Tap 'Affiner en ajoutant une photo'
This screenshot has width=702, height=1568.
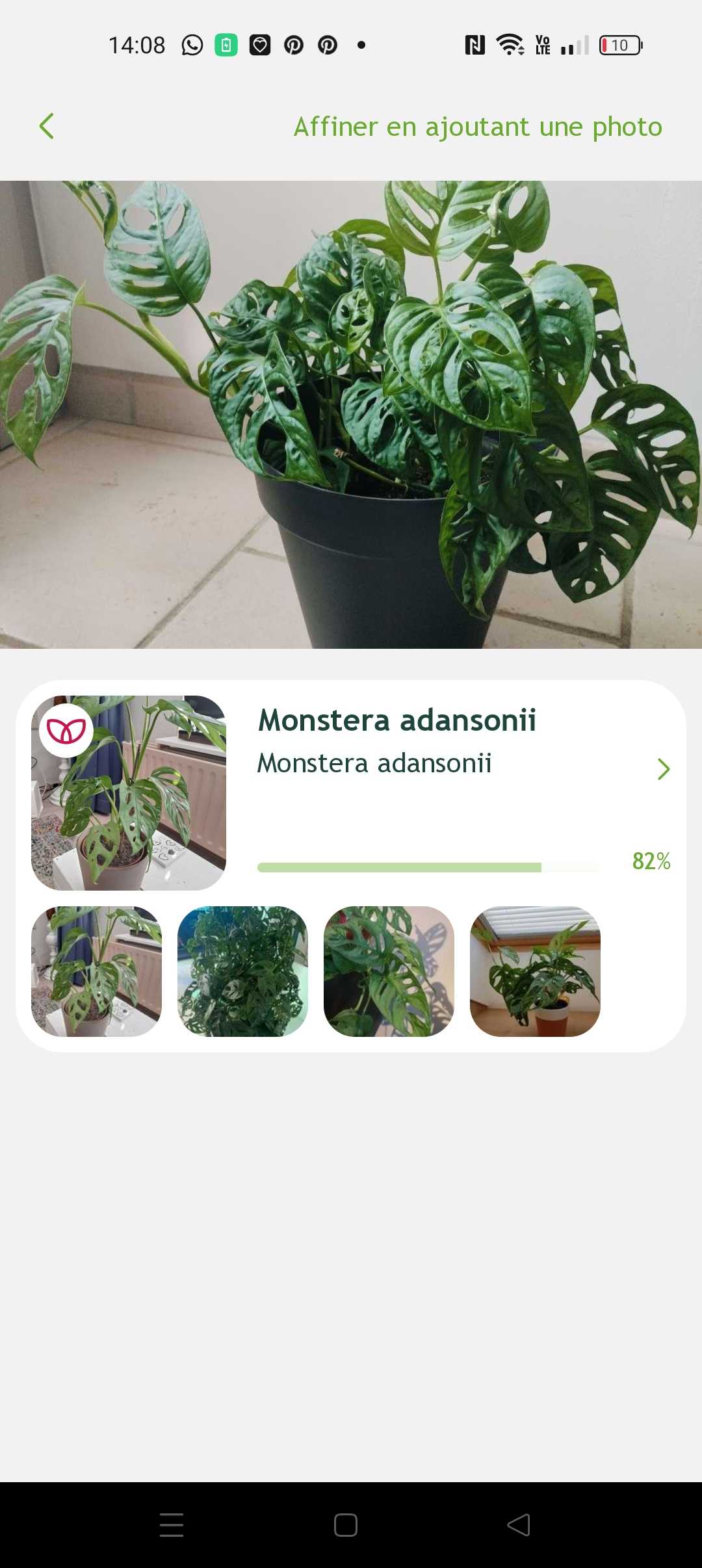(478, 127)
